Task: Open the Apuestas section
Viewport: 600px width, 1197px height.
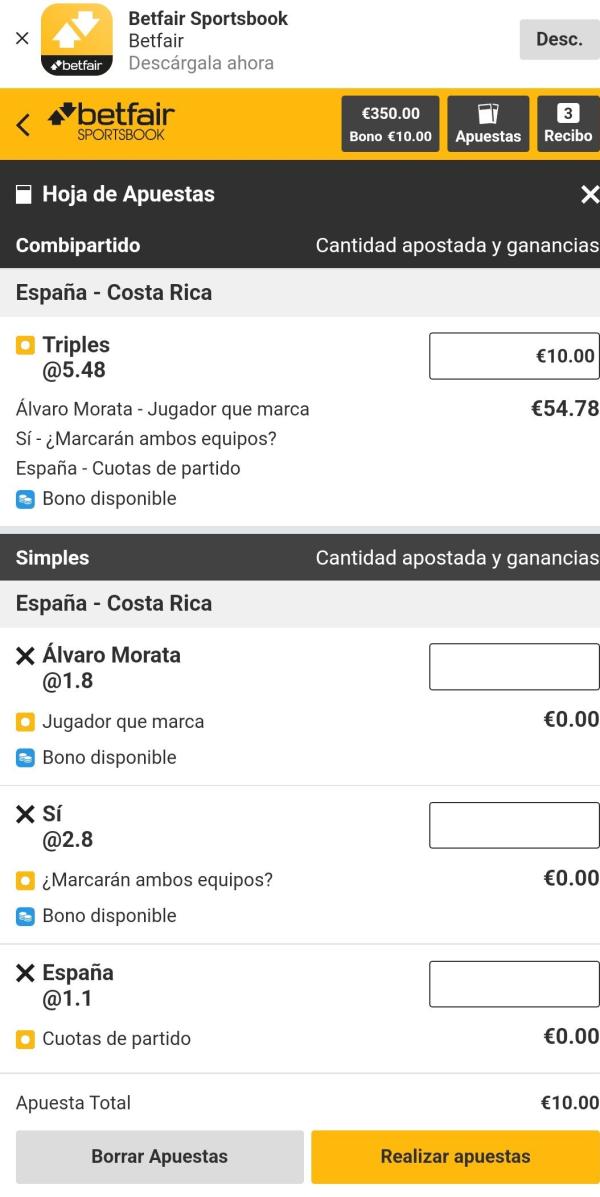Action: pos(488,125)
